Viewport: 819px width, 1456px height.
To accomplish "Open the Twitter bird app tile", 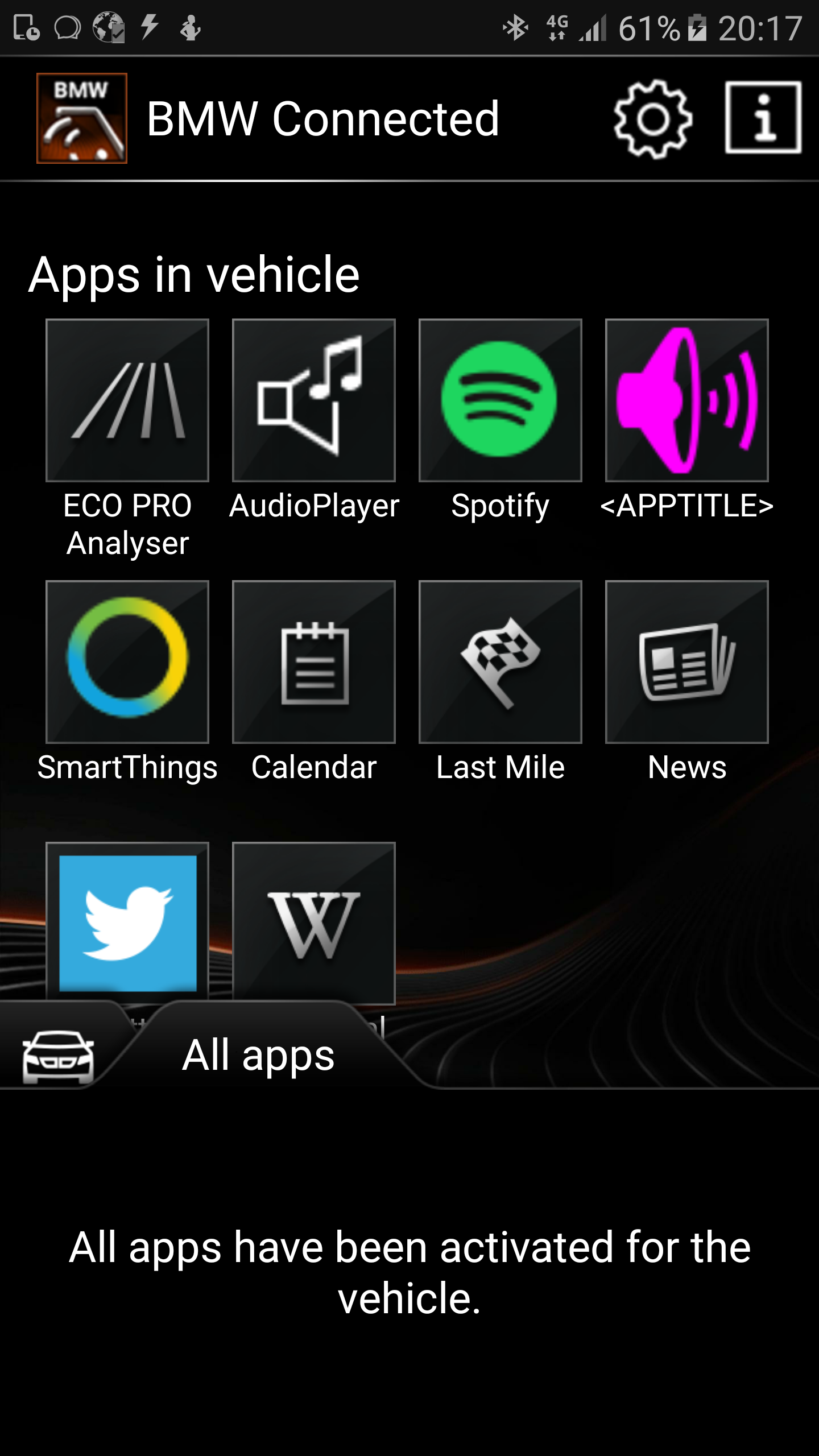I will [127, 923].
